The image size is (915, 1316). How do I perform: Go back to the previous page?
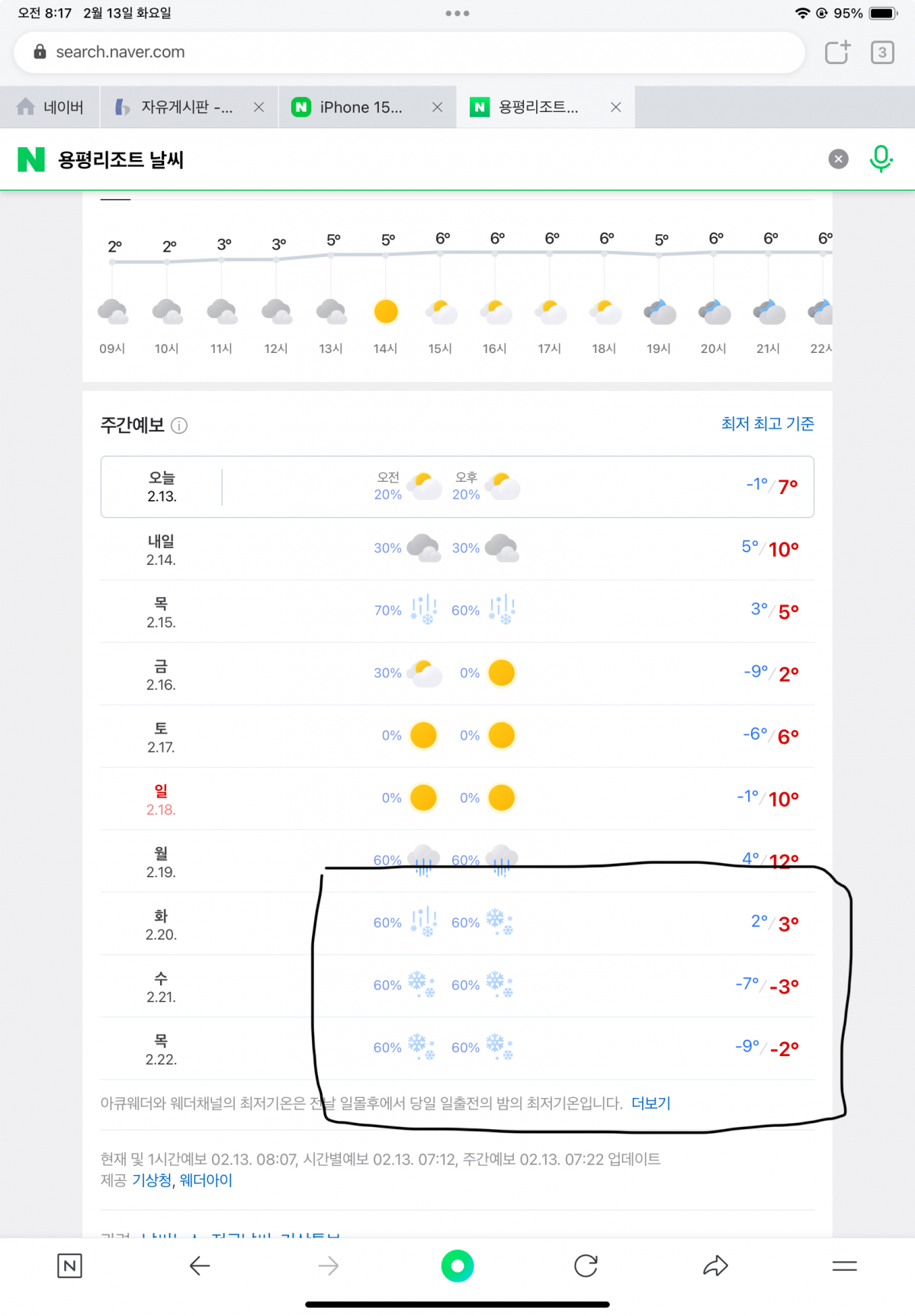click(200, 1266)
